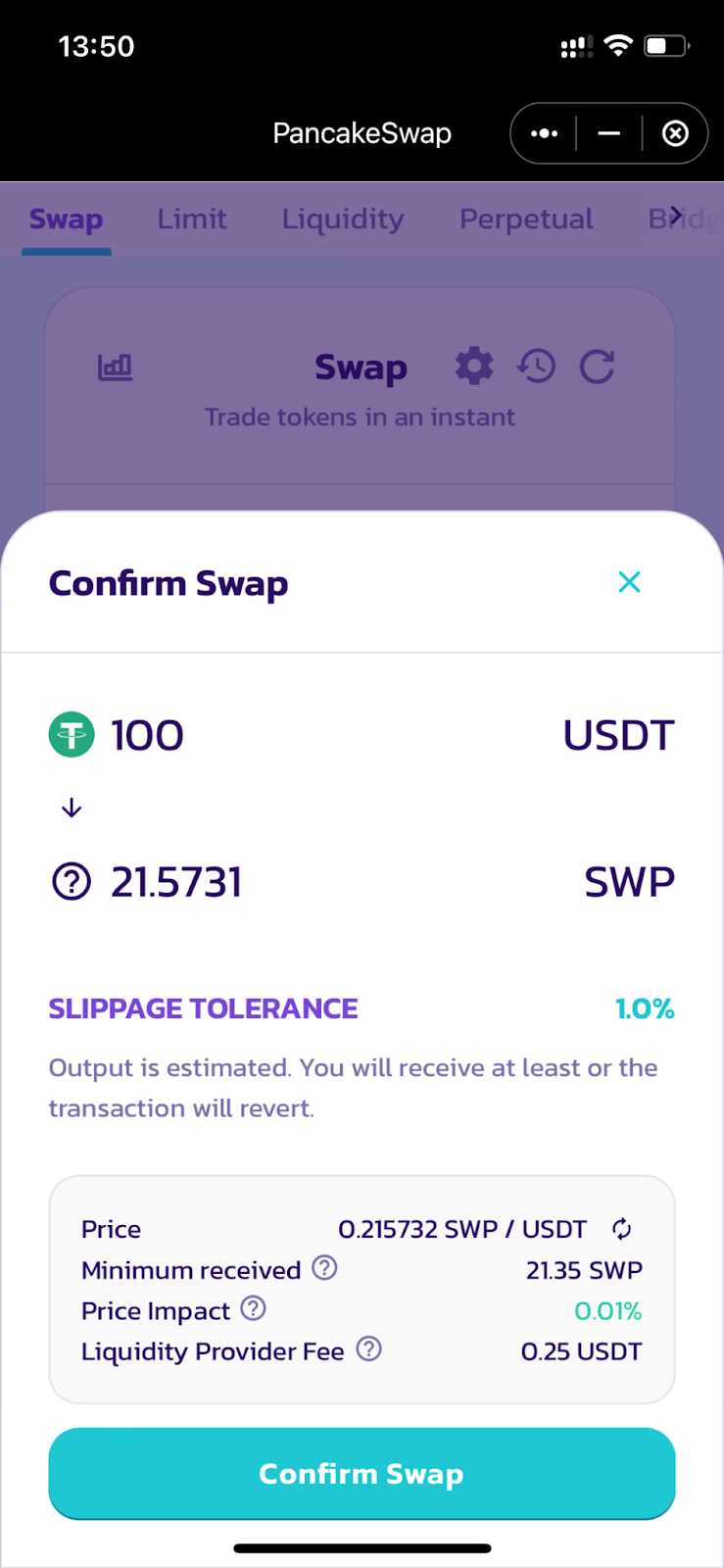Exit the PancakeSwap mini-program
Image resolution: width=724 pixels, height=1568 pixels.
pyautogui.click(x=675, y=133)
